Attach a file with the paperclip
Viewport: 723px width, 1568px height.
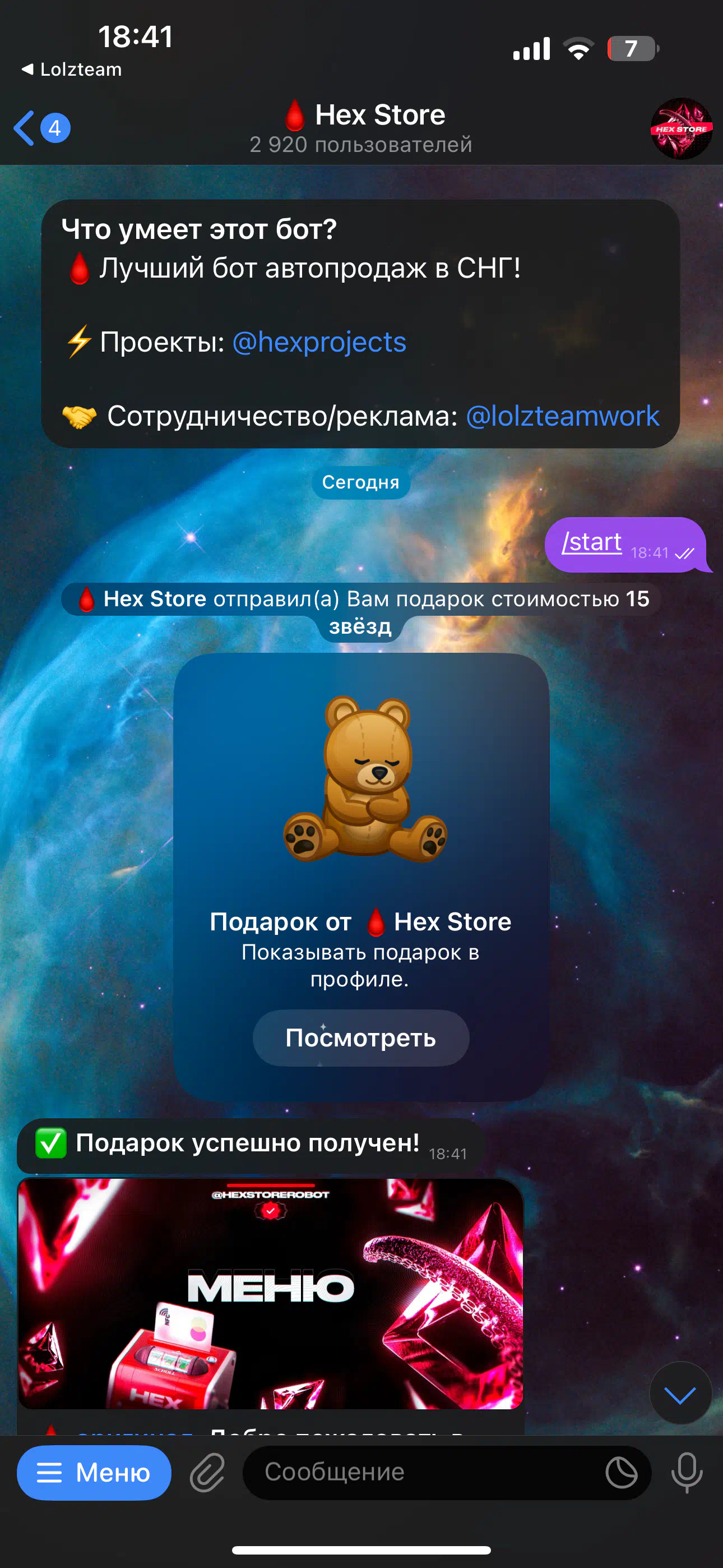(207, 1473)
